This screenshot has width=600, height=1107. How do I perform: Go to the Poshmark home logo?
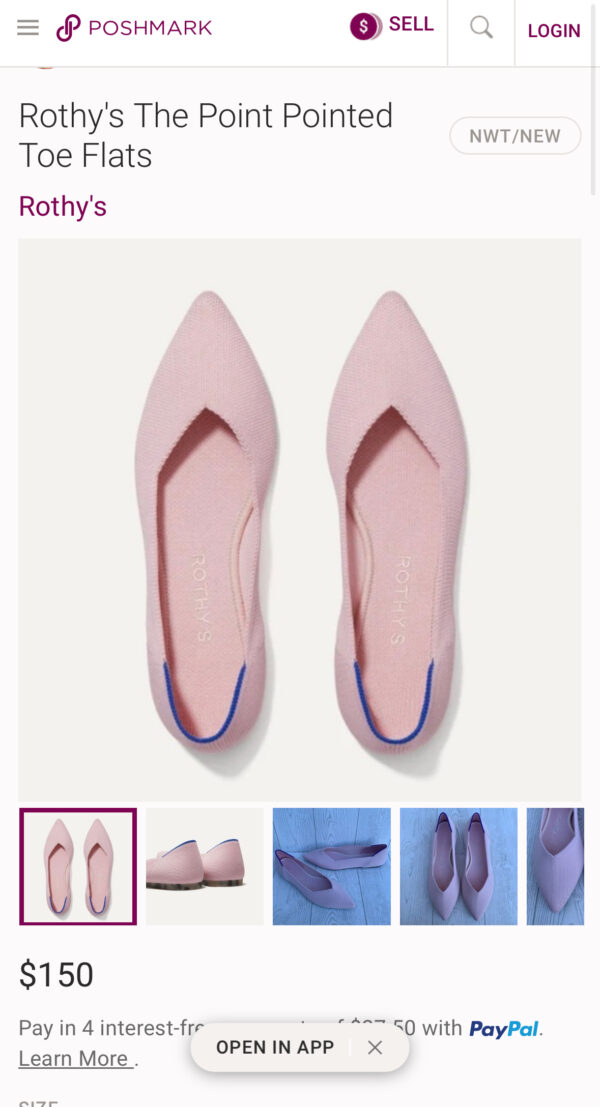point(134,28)
